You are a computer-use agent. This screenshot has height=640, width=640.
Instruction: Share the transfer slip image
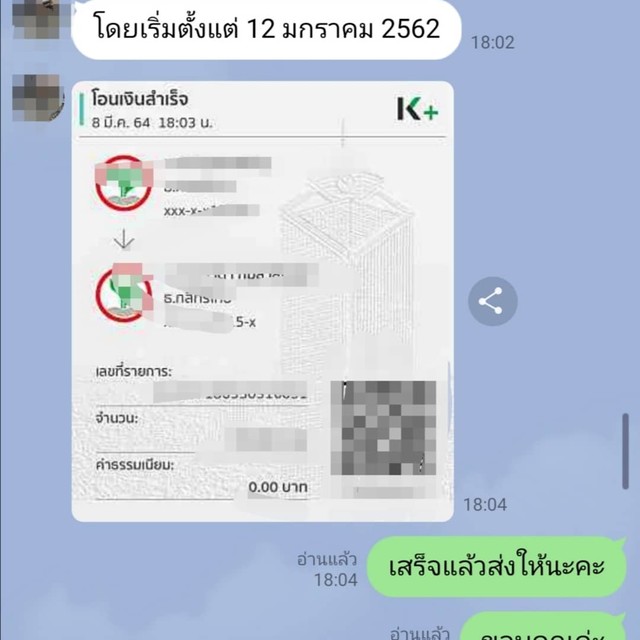(x=492, y=301)
